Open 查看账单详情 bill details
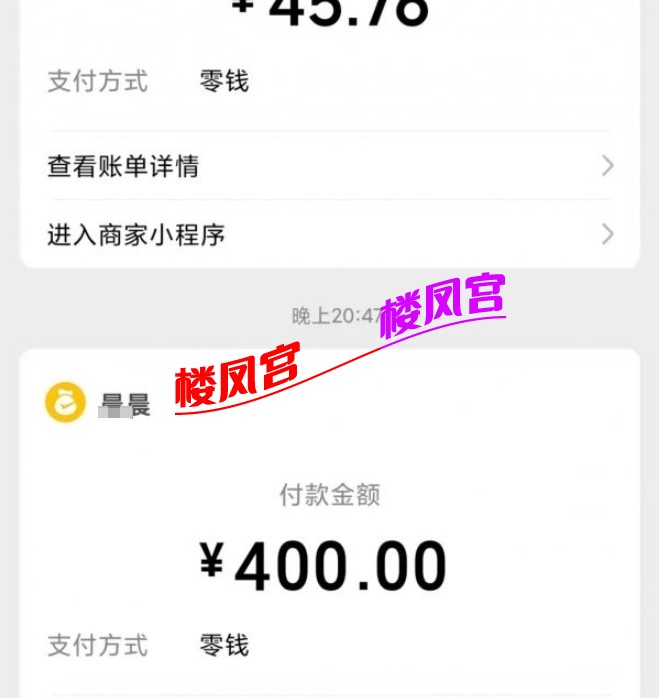The width and height of the screenshot is (660, 698). (x=328, y=166)
